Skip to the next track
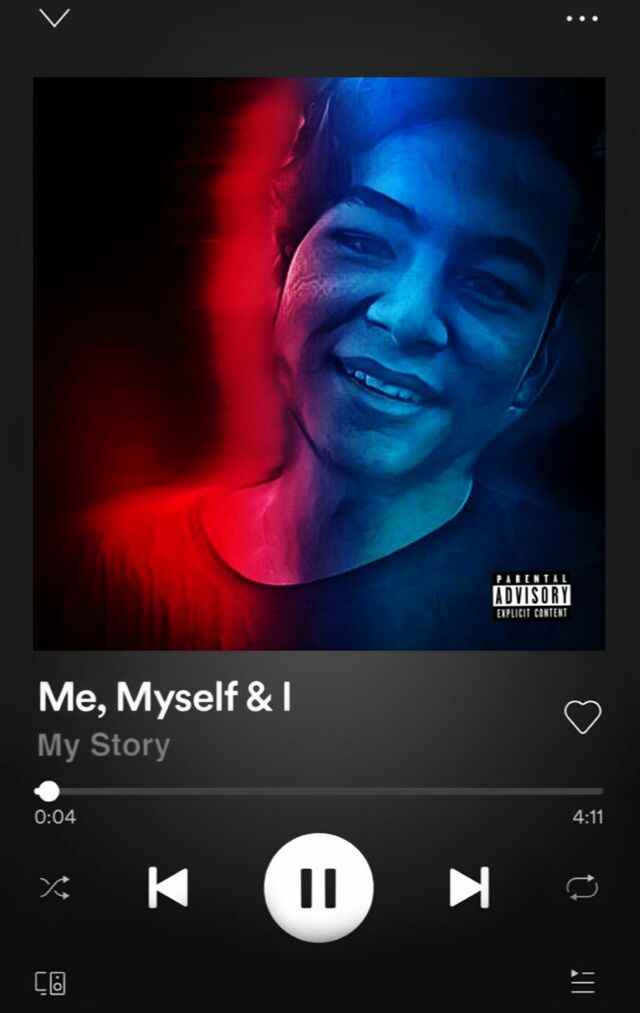This screenshot has width=640, height=1013. [x=469, y=887]
